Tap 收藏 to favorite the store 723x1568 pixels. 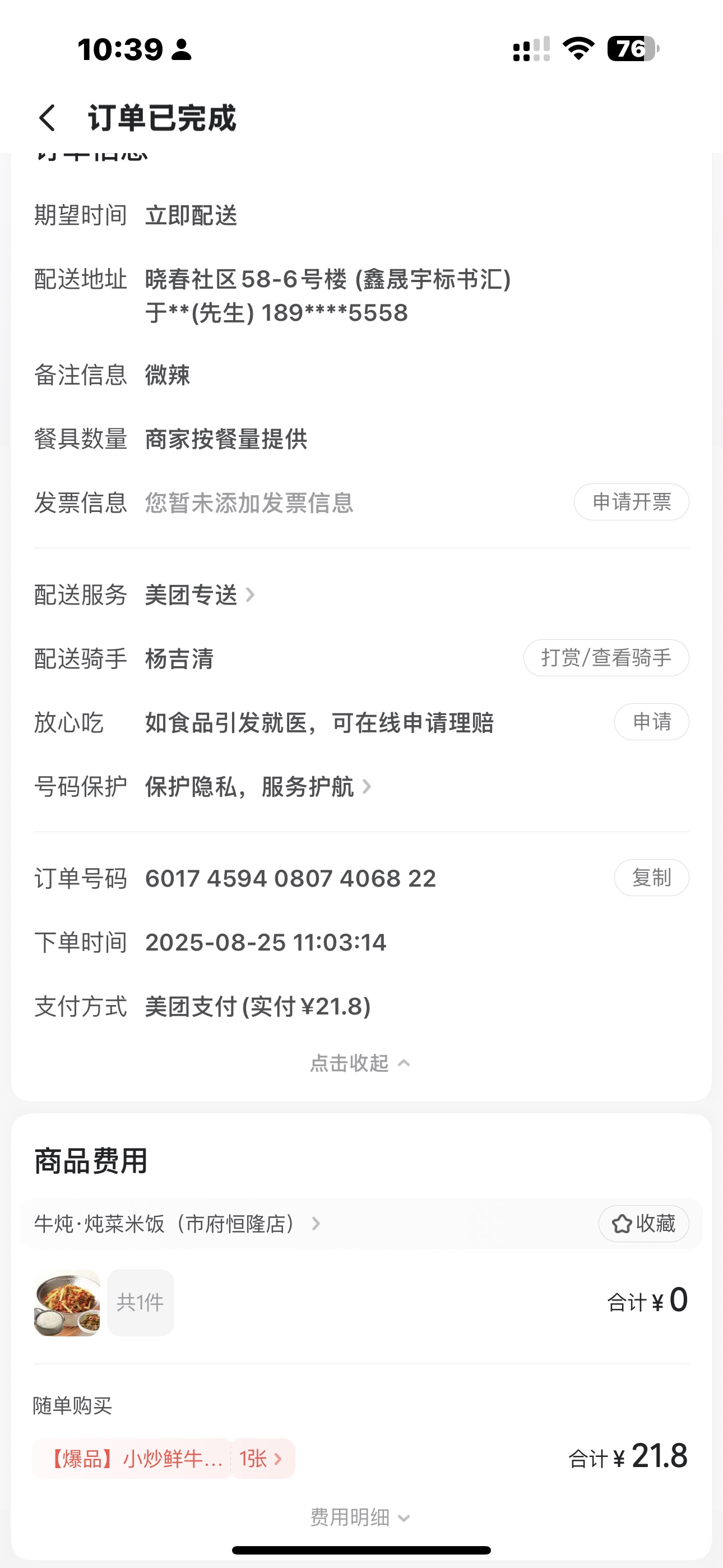pos(643,1224)
